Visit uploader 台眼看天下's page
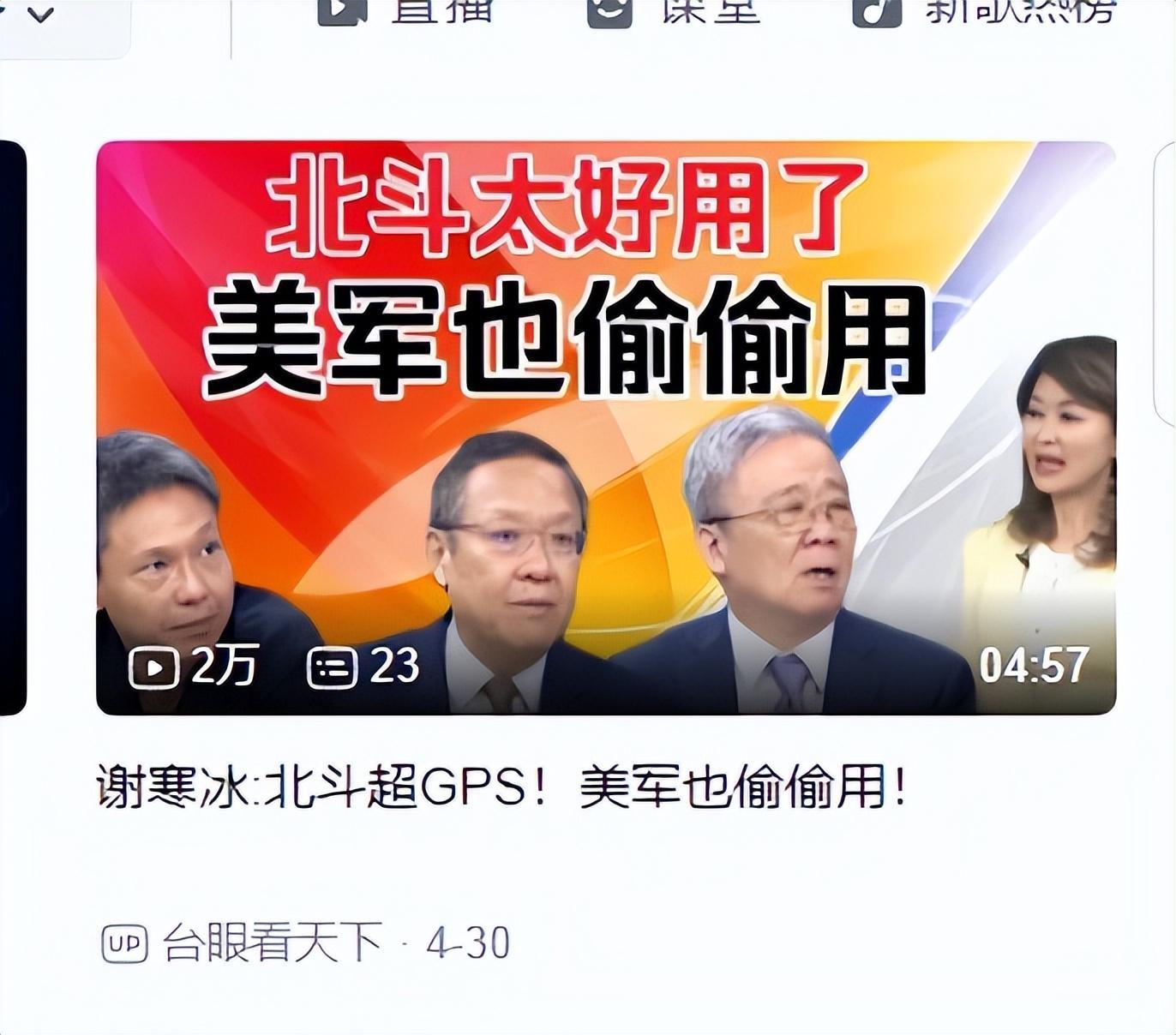This screenshot has width=1176, height=1035. [x=273, y=942]
